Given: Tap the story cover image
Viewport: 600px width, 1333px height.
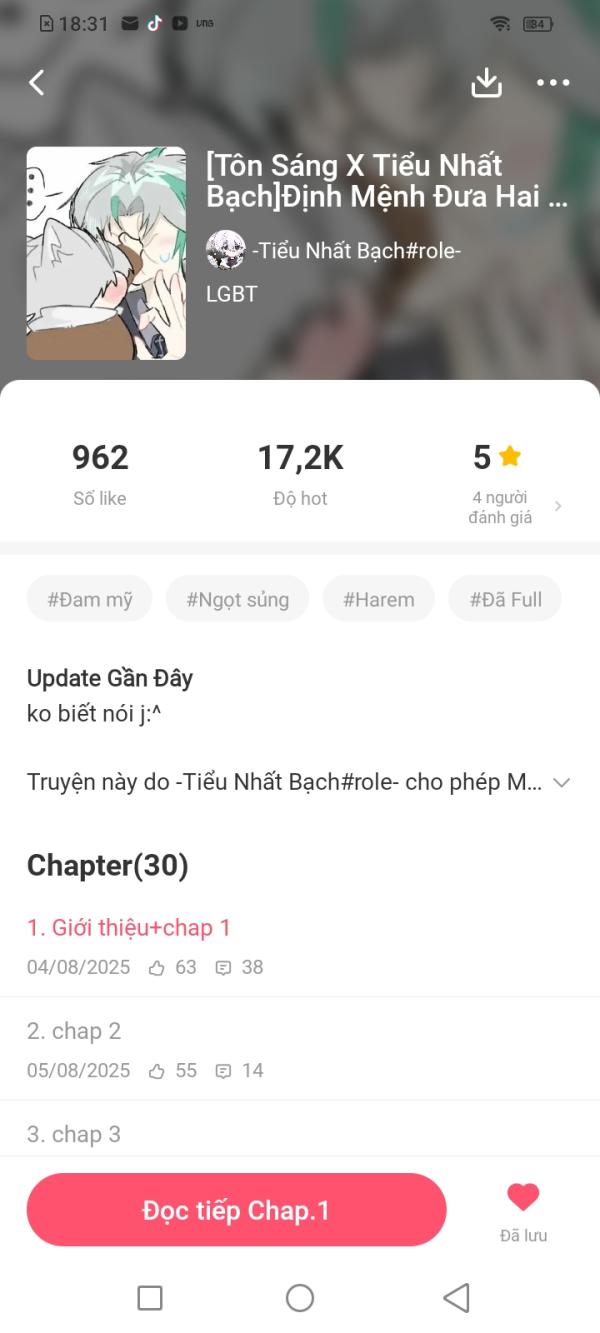Looking at the screenshot, I should [106, 253].
